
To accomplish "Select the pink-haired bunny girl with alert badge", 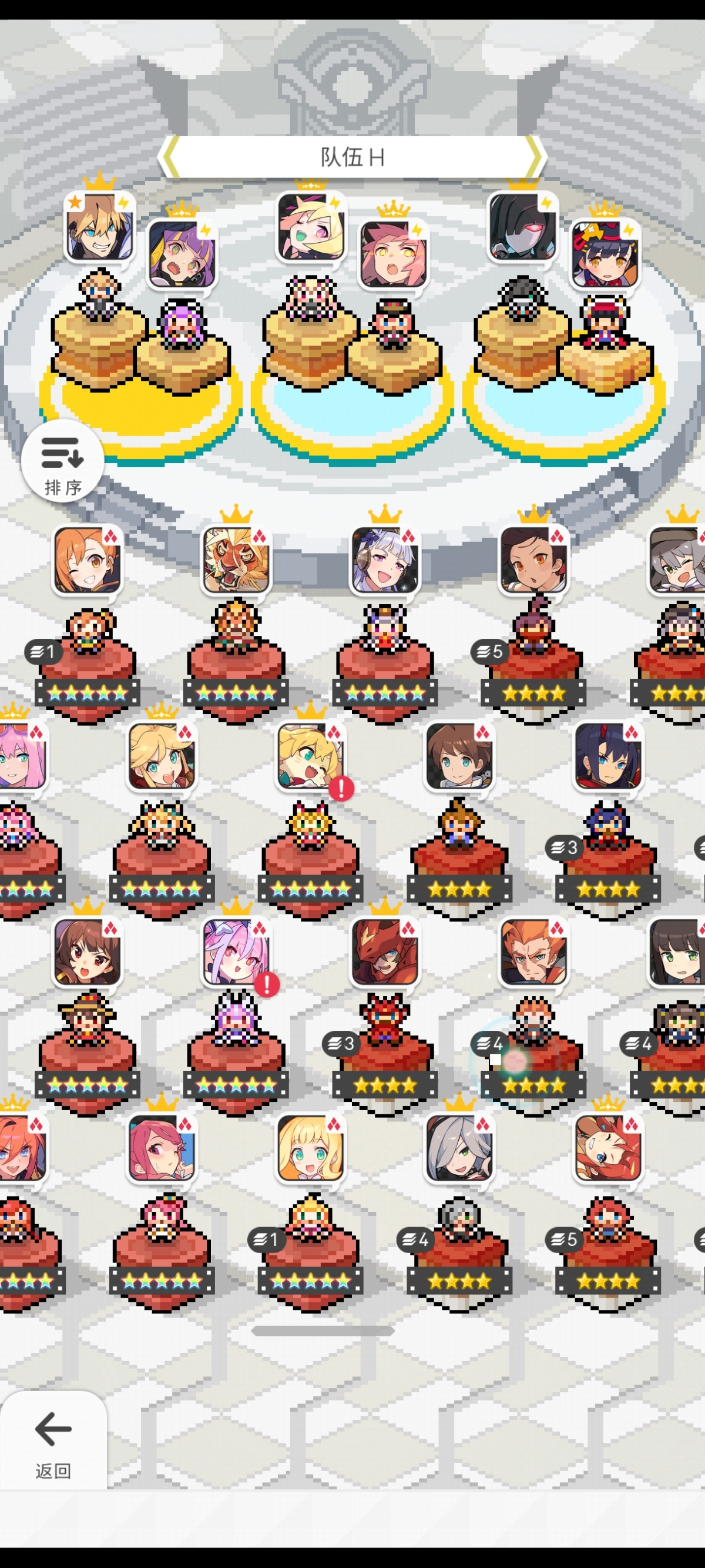I will click(236, 952).
